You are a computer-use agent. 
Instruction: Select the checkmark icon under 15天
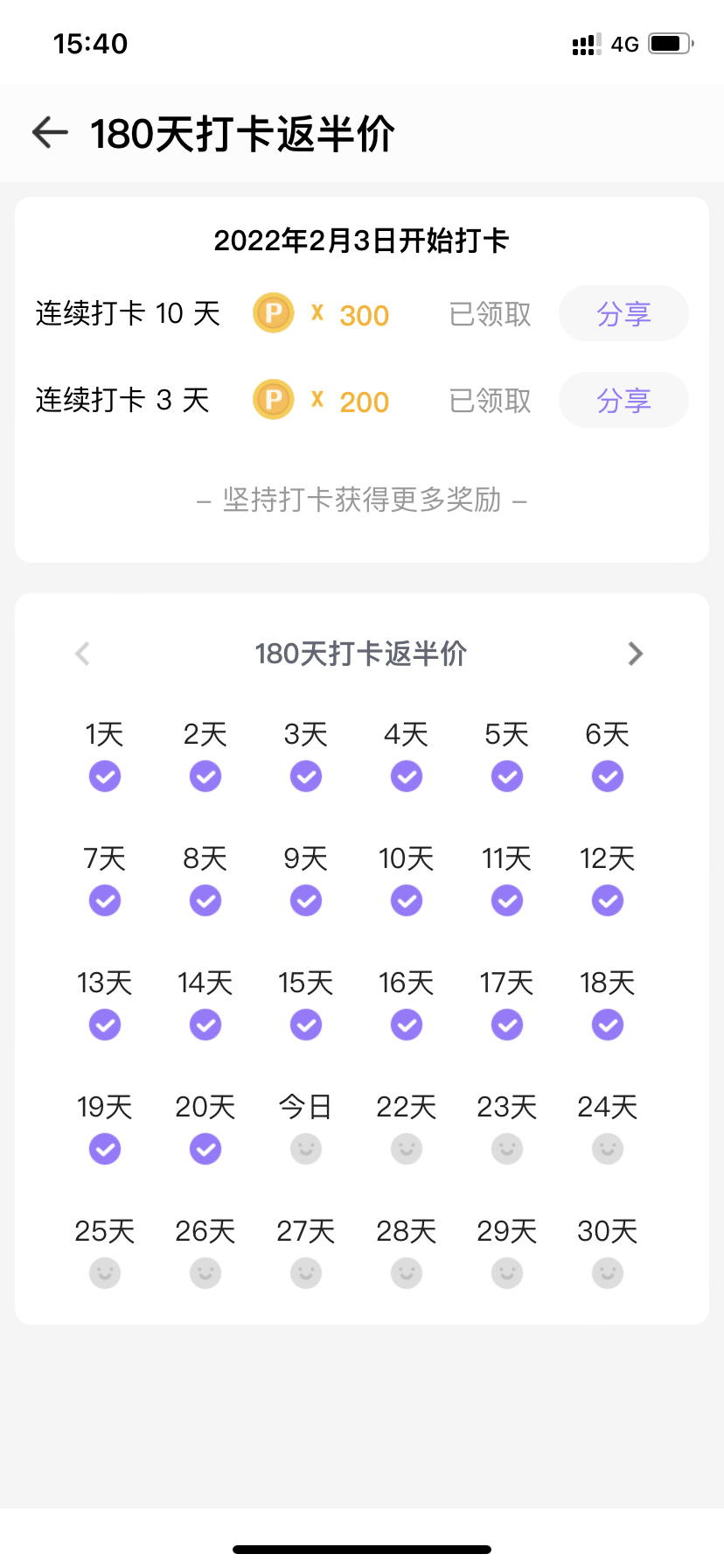305,1024
